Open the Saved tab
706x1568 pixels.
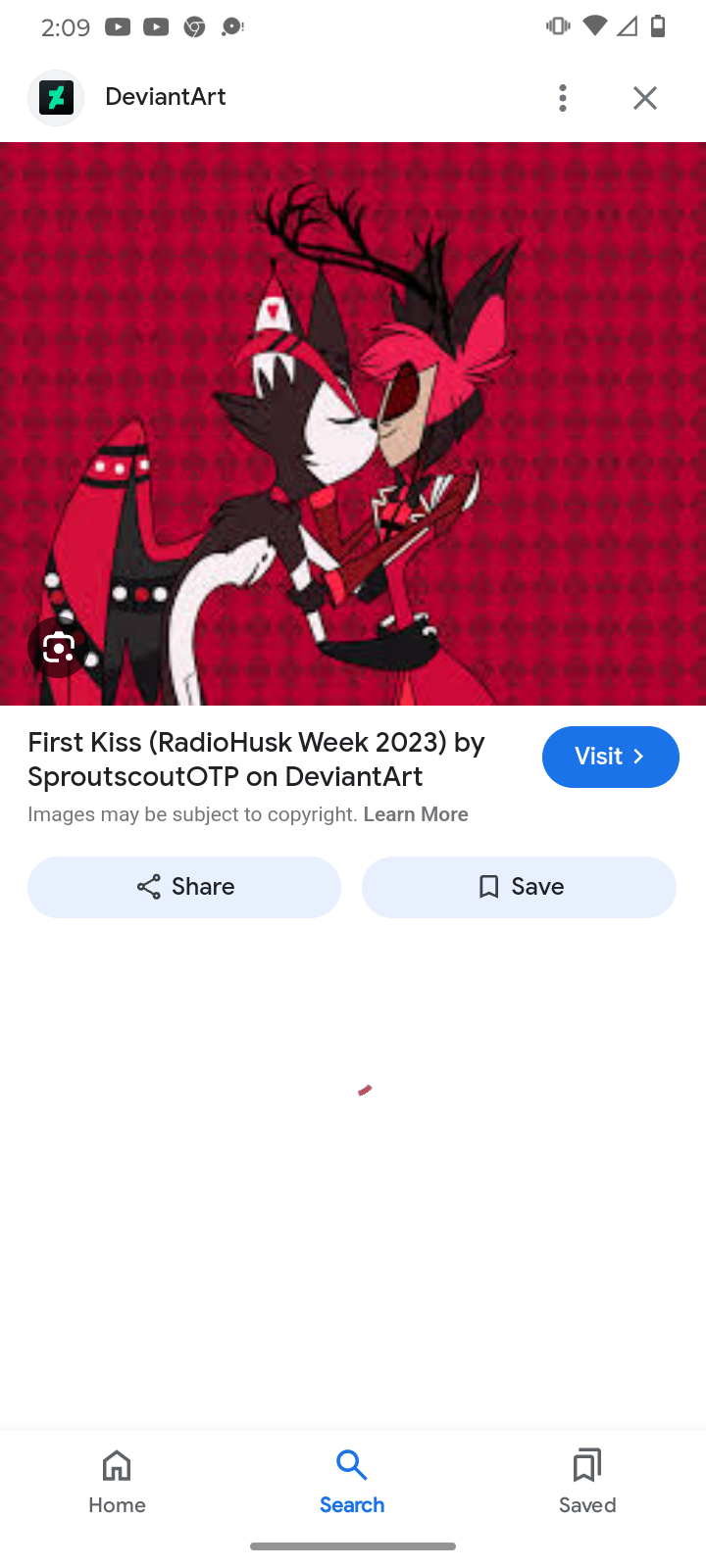click(x=587, y=1482)
